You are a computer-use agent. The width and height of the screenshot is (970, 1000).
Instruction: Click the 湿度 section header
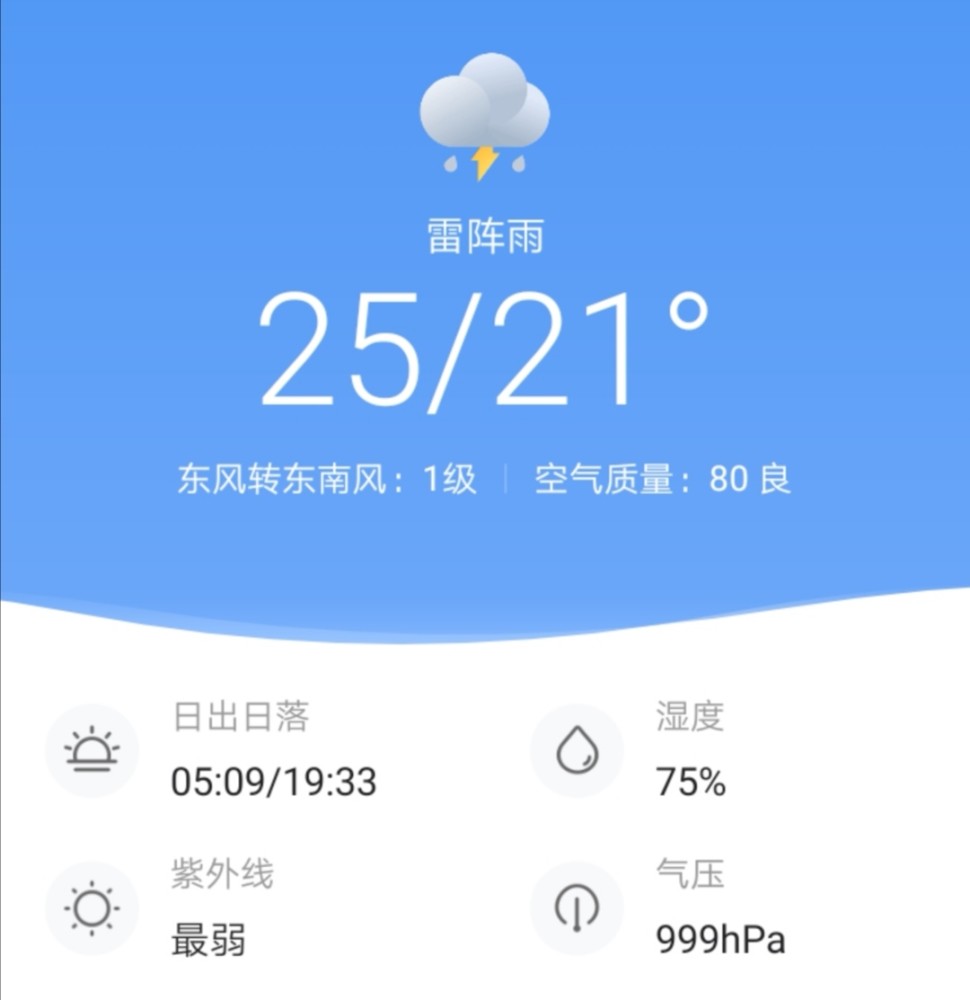pyautogui.click(x=691, y=714)
